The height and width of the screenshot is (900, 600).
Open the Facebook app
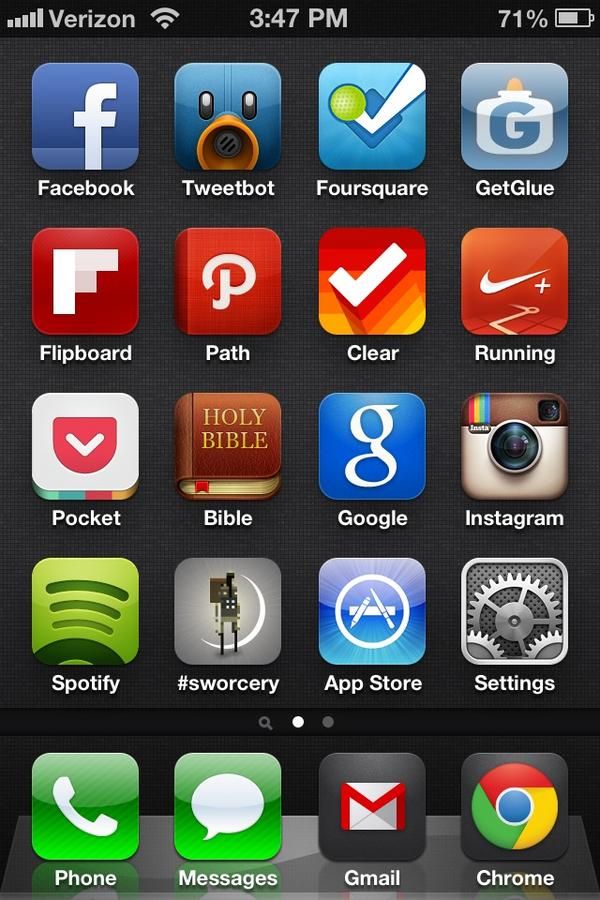coord(85,116)
